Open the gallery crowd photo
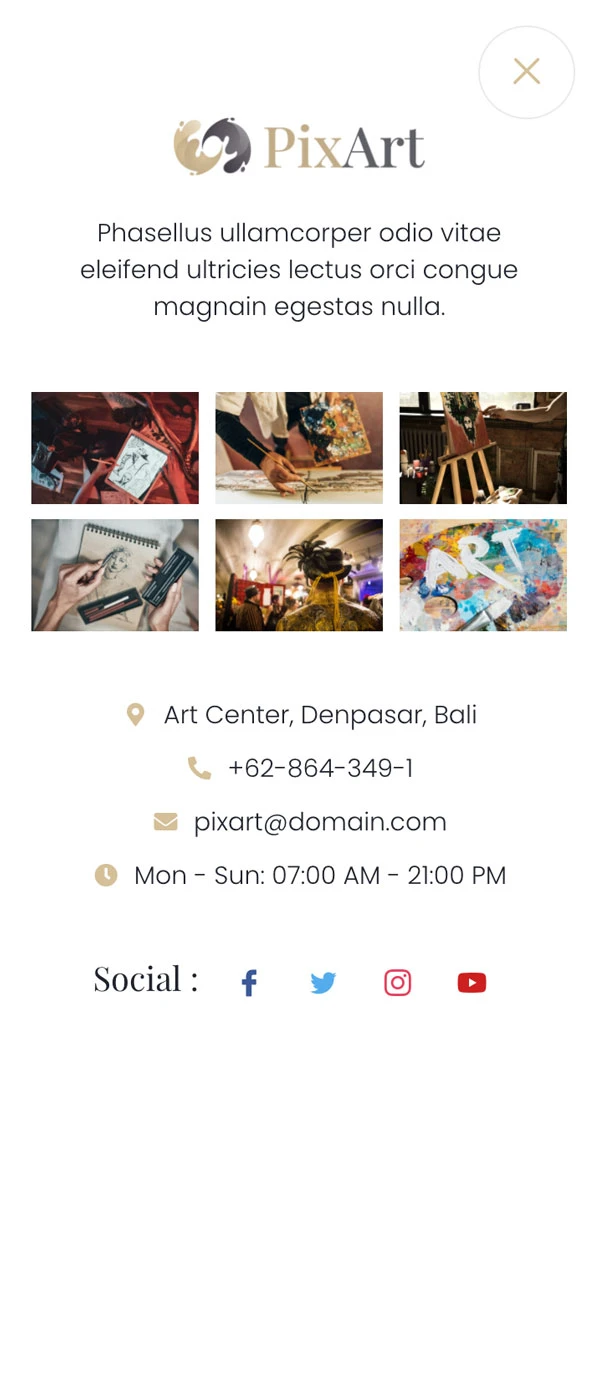The image size is (600, 1373). (299, 575)
